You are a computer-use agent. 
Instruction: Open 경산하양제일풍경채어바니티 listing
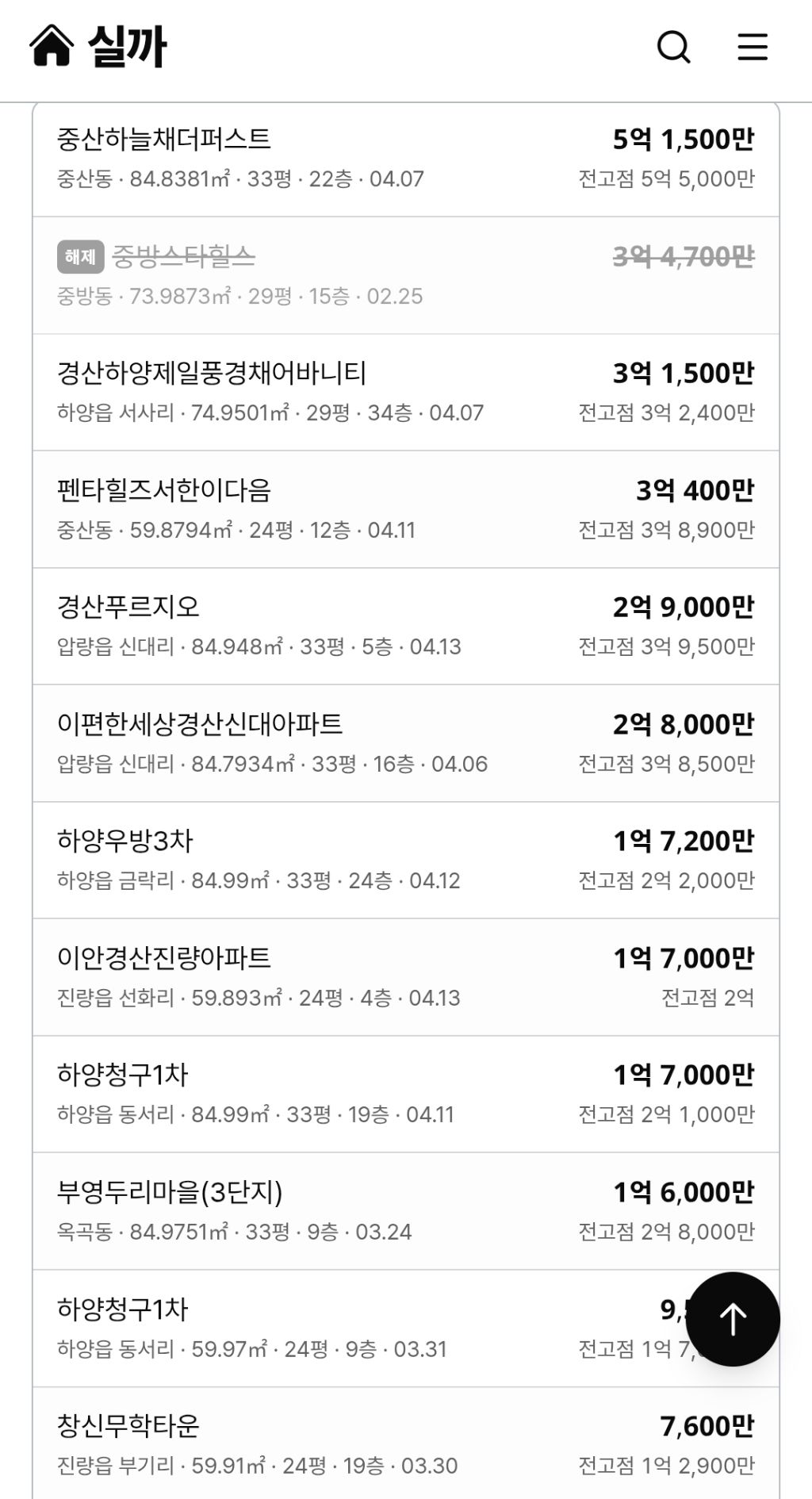click(406, 393)
